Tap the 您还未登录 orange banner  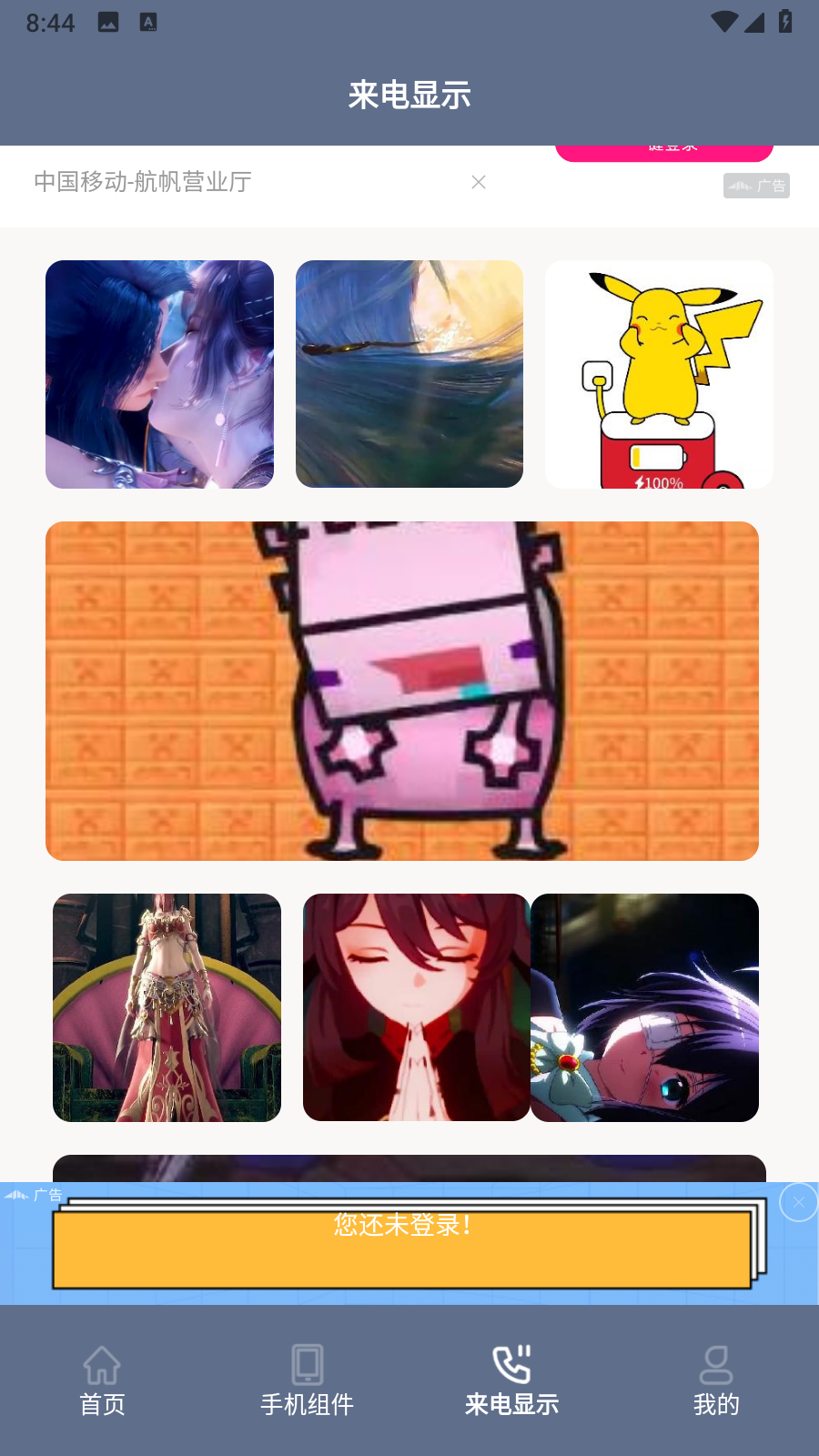[x=402, y=1249]
